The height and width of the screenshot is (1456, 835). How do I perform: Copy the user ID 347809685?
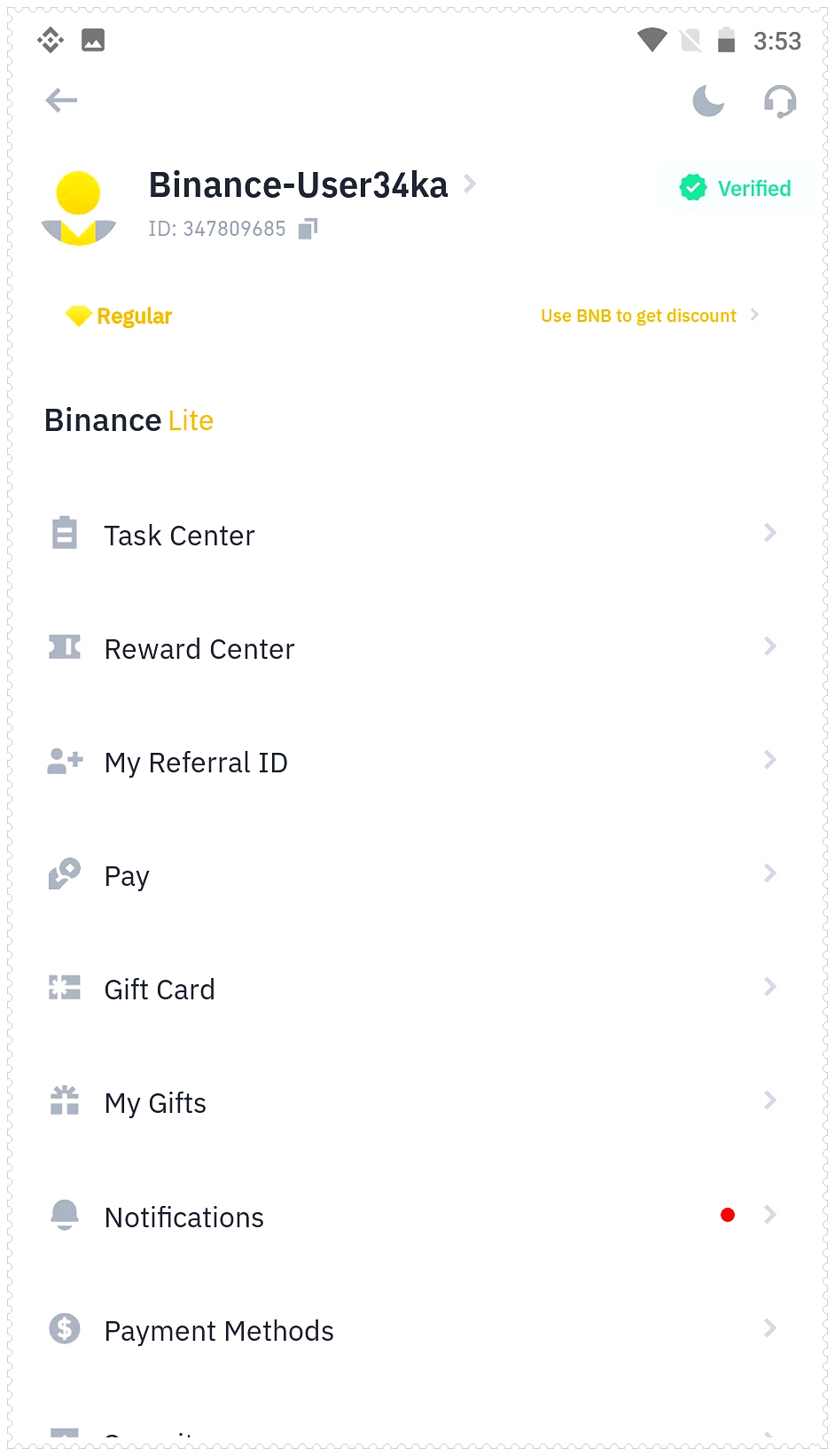308,230
